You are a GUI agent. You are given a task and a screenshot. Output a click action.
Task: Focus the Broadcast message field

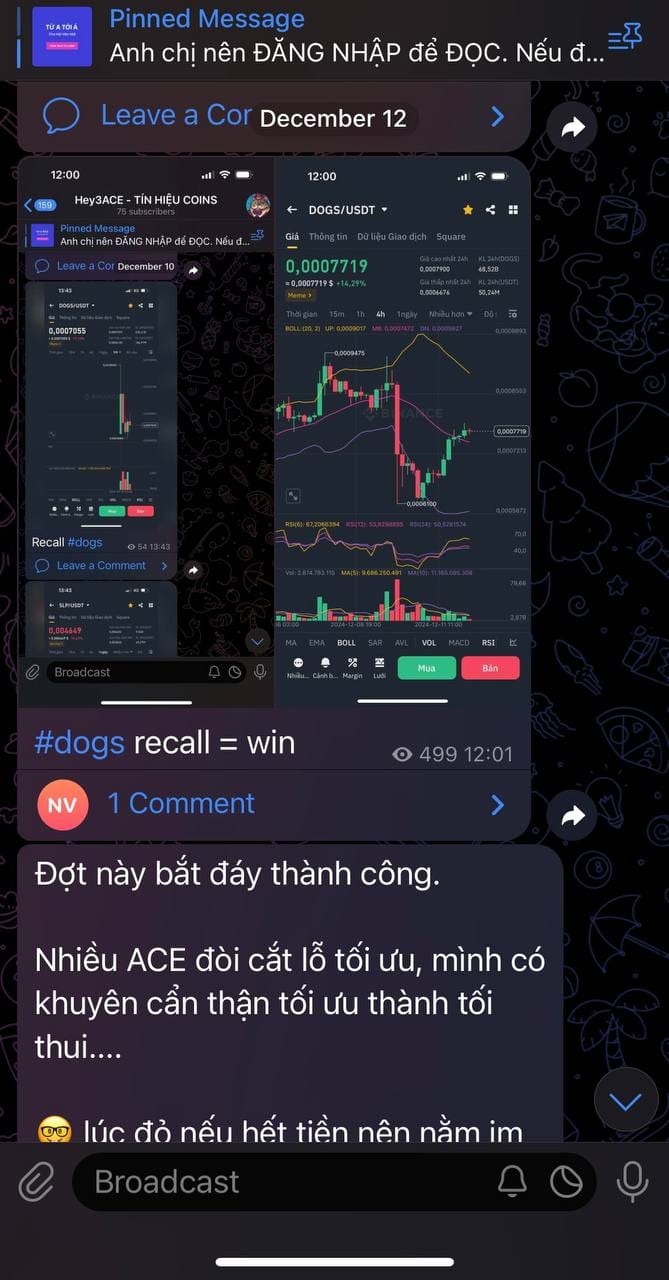tap(280, 1182)
